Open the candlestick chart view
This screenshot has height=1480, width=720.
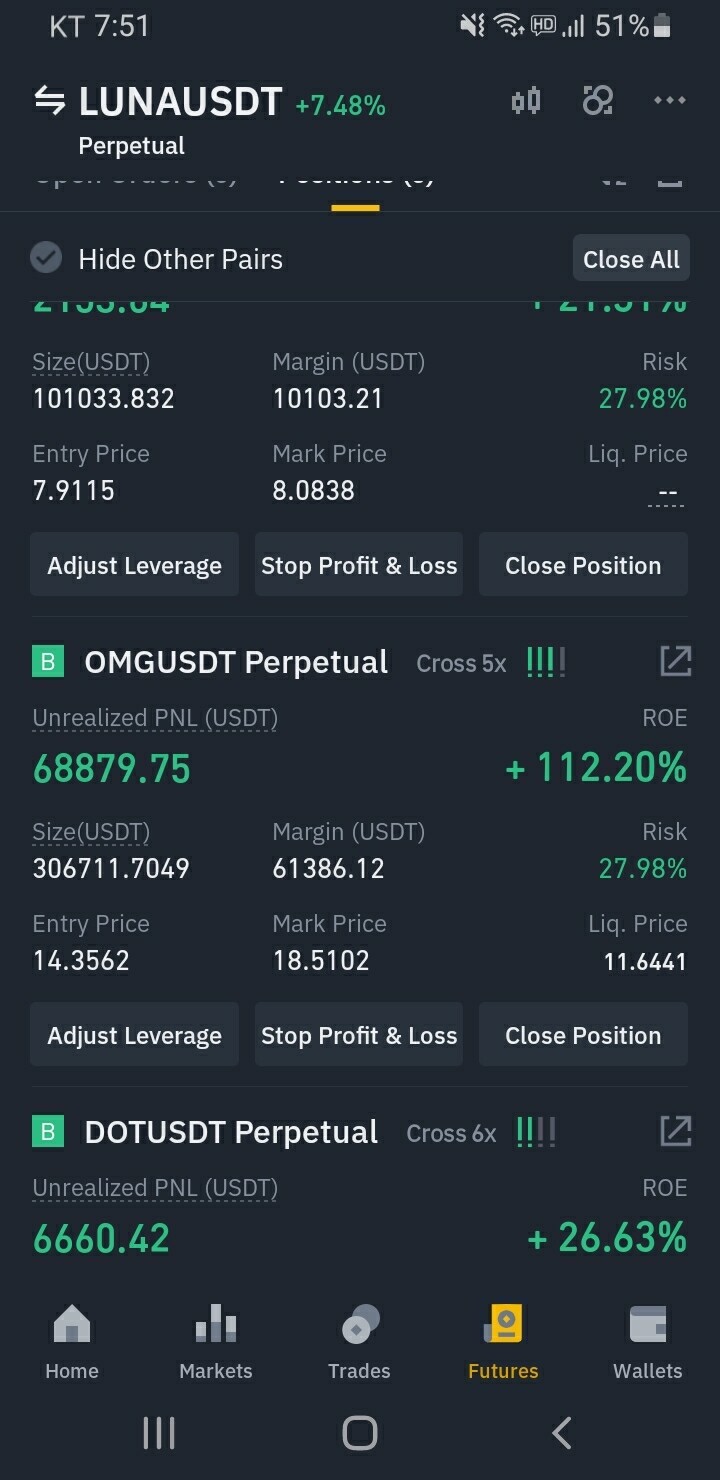coord(526,101)
